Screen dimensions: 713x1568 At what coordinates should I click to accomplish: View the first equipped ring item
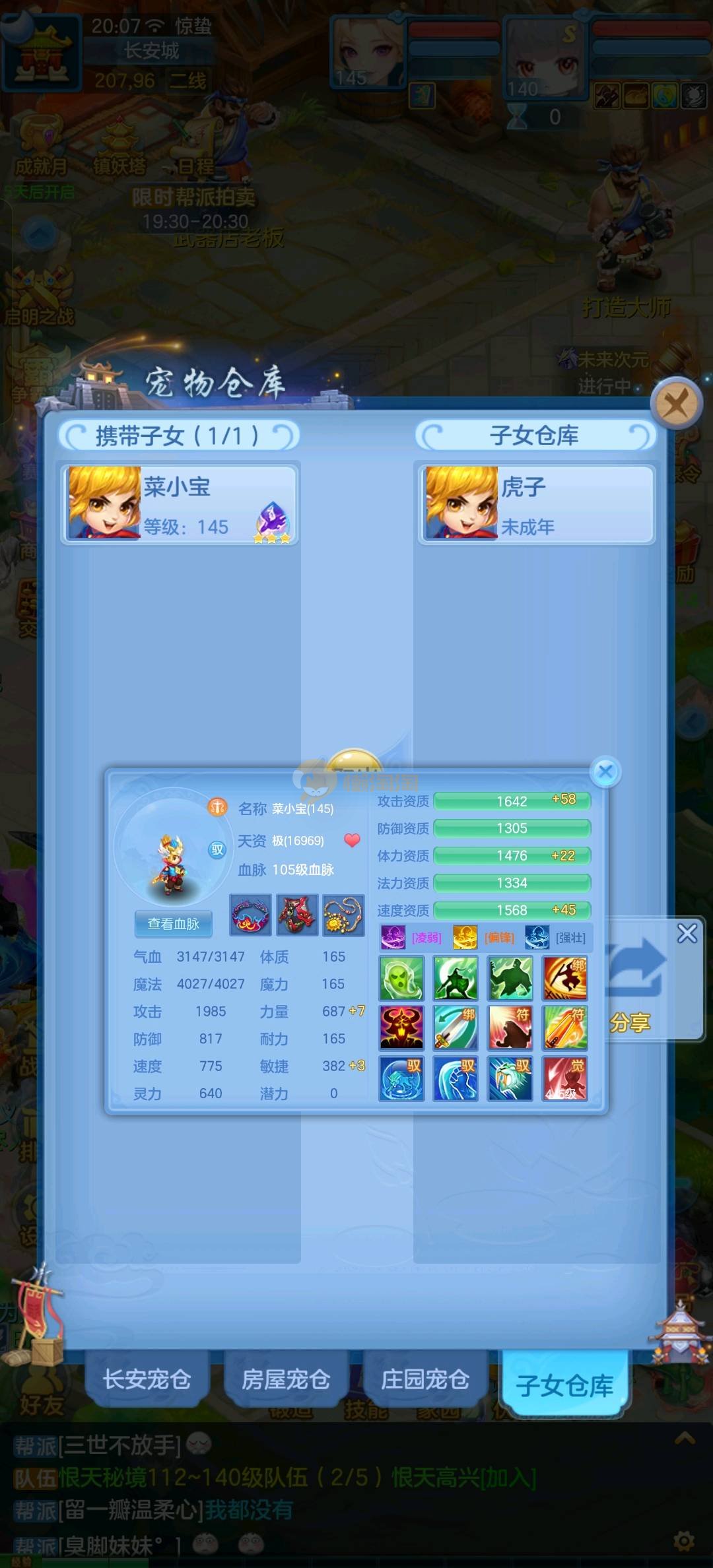250,915
